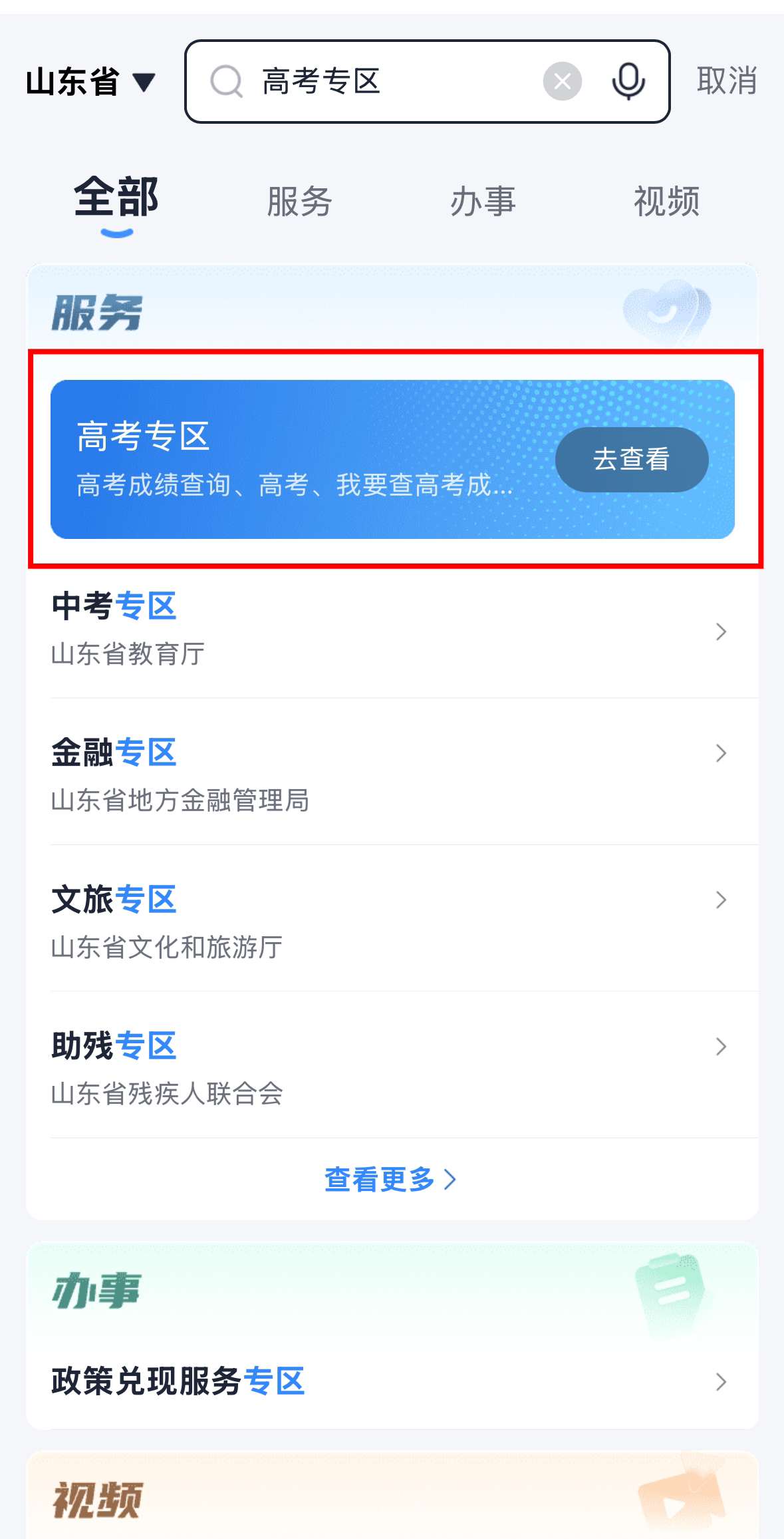Viewport: 784px width, 1539px height.
Task: Tap 去查看 on the 高考专区 card
Action: click(631, 460)
